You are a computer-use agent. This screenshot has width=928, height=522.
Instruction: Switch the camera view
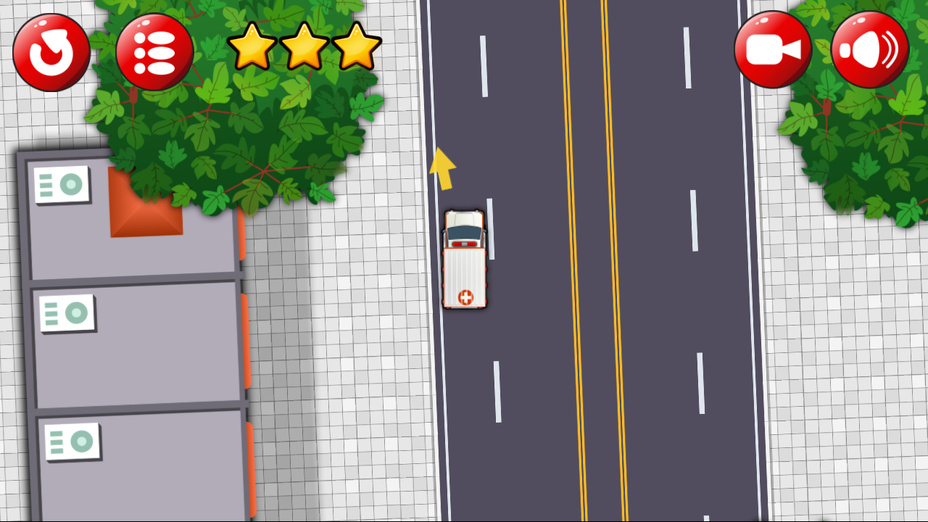pyautogui.click(x=773, y=50)
